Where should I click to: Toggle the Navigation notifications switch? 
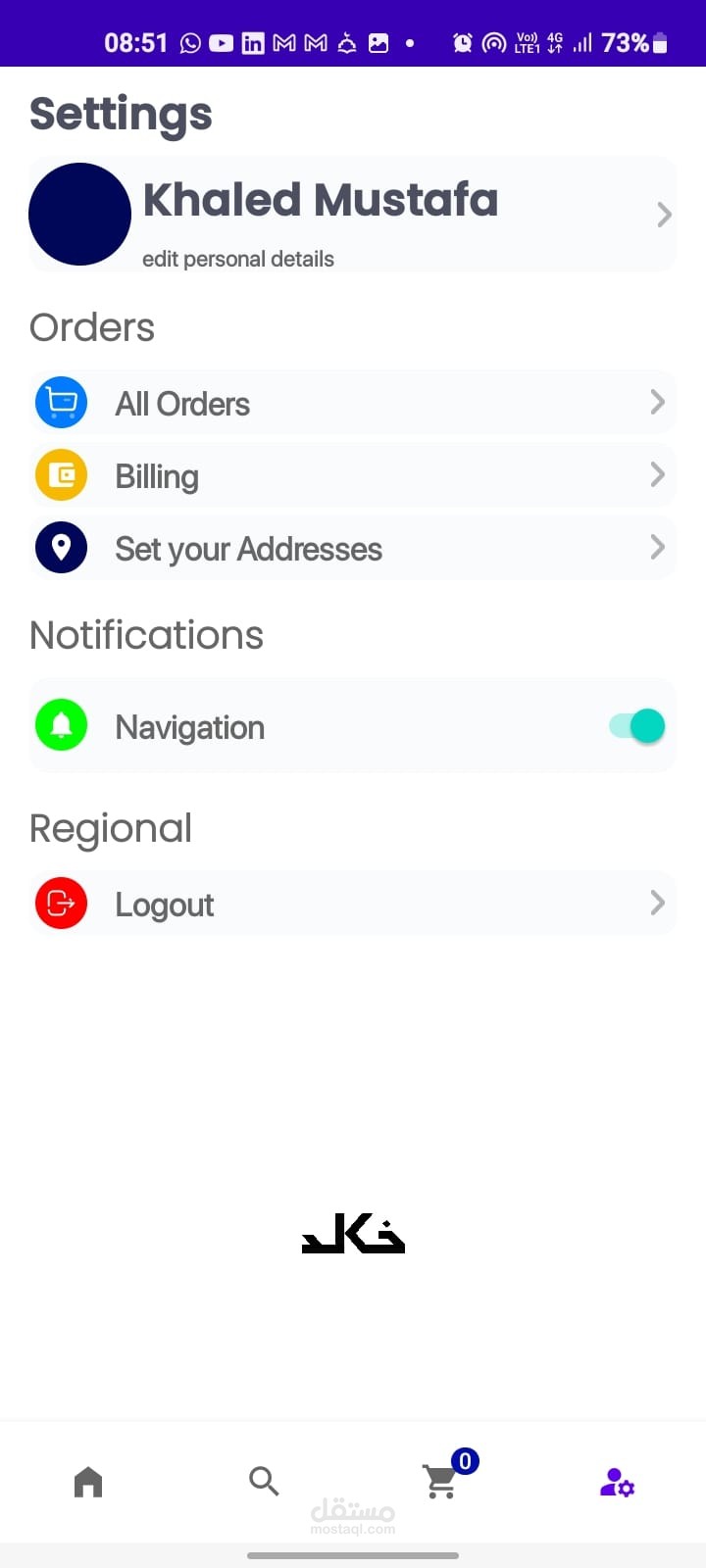pyautogui.click(x=637, y=726)
